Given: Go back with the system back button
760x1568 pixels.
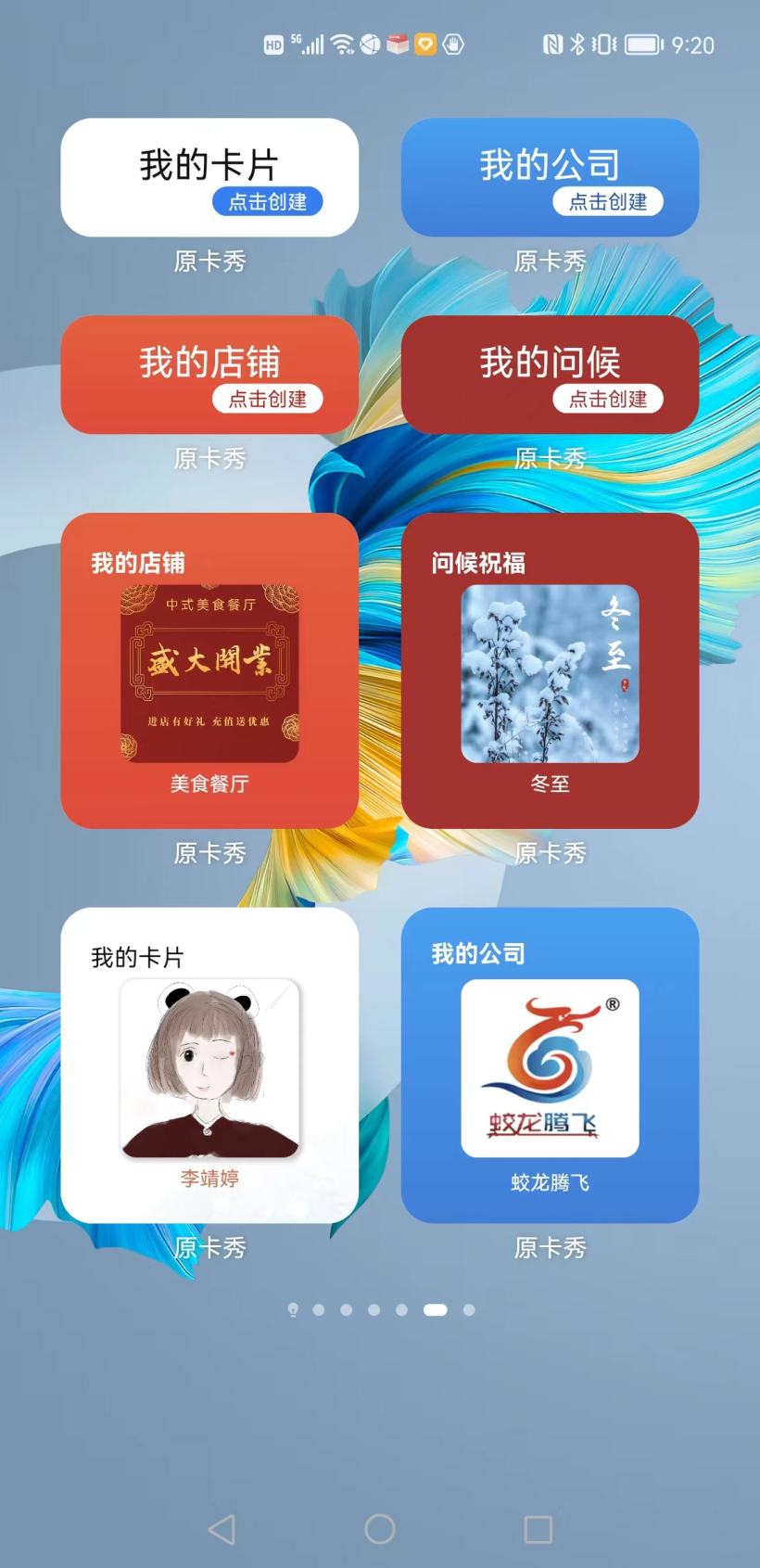Looking at the screenshot, I should point(222,1529).
